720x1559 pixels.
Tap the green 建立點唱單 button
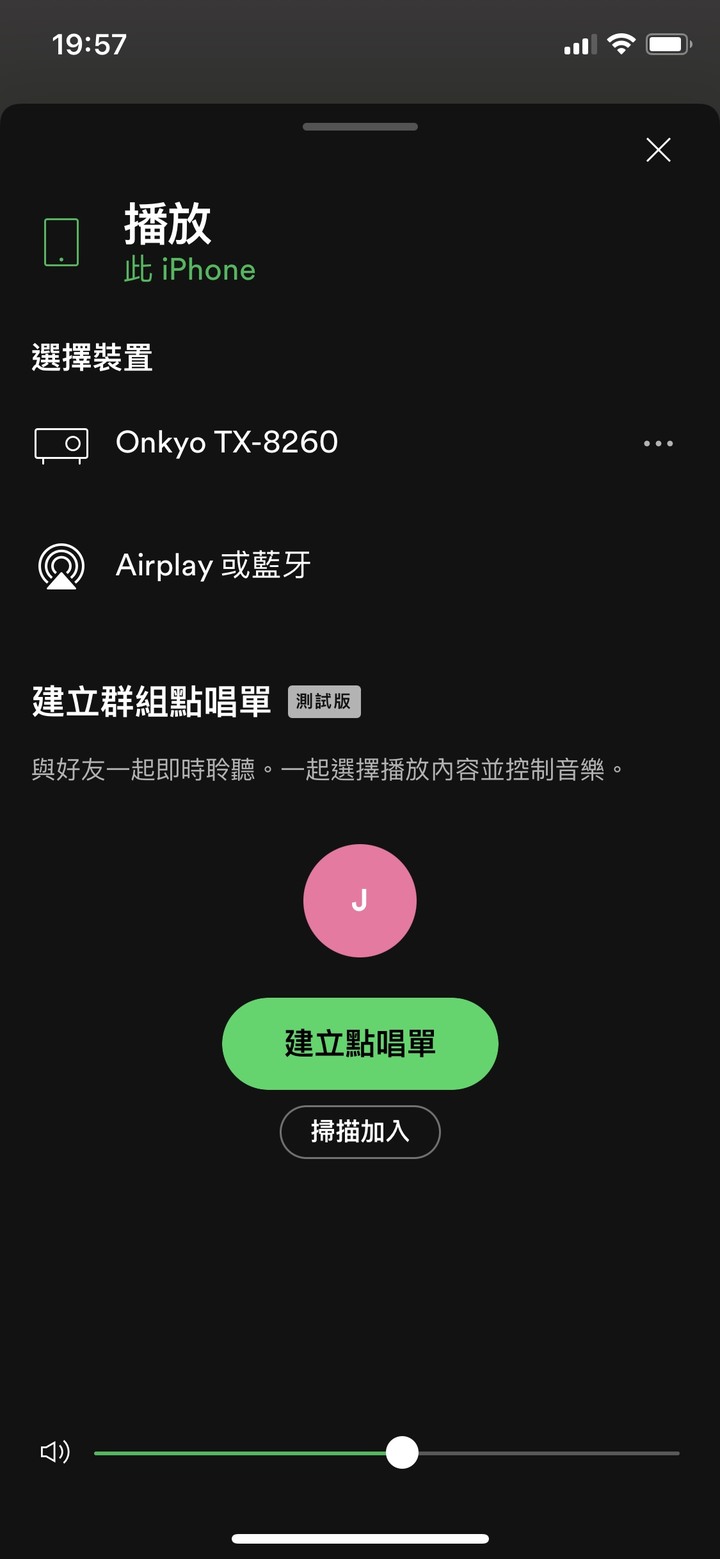coord(360,1043)
